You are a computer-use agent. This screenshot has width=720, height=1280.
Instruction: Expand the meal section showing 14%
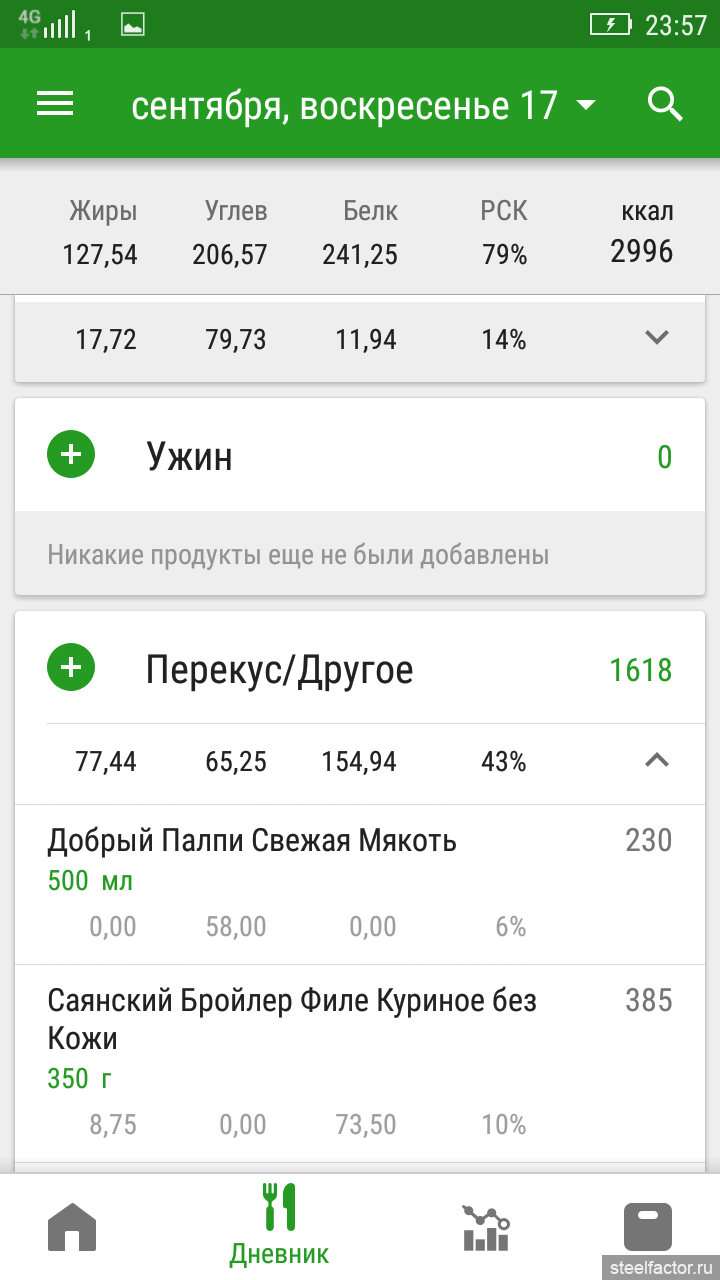coord(656,338)
